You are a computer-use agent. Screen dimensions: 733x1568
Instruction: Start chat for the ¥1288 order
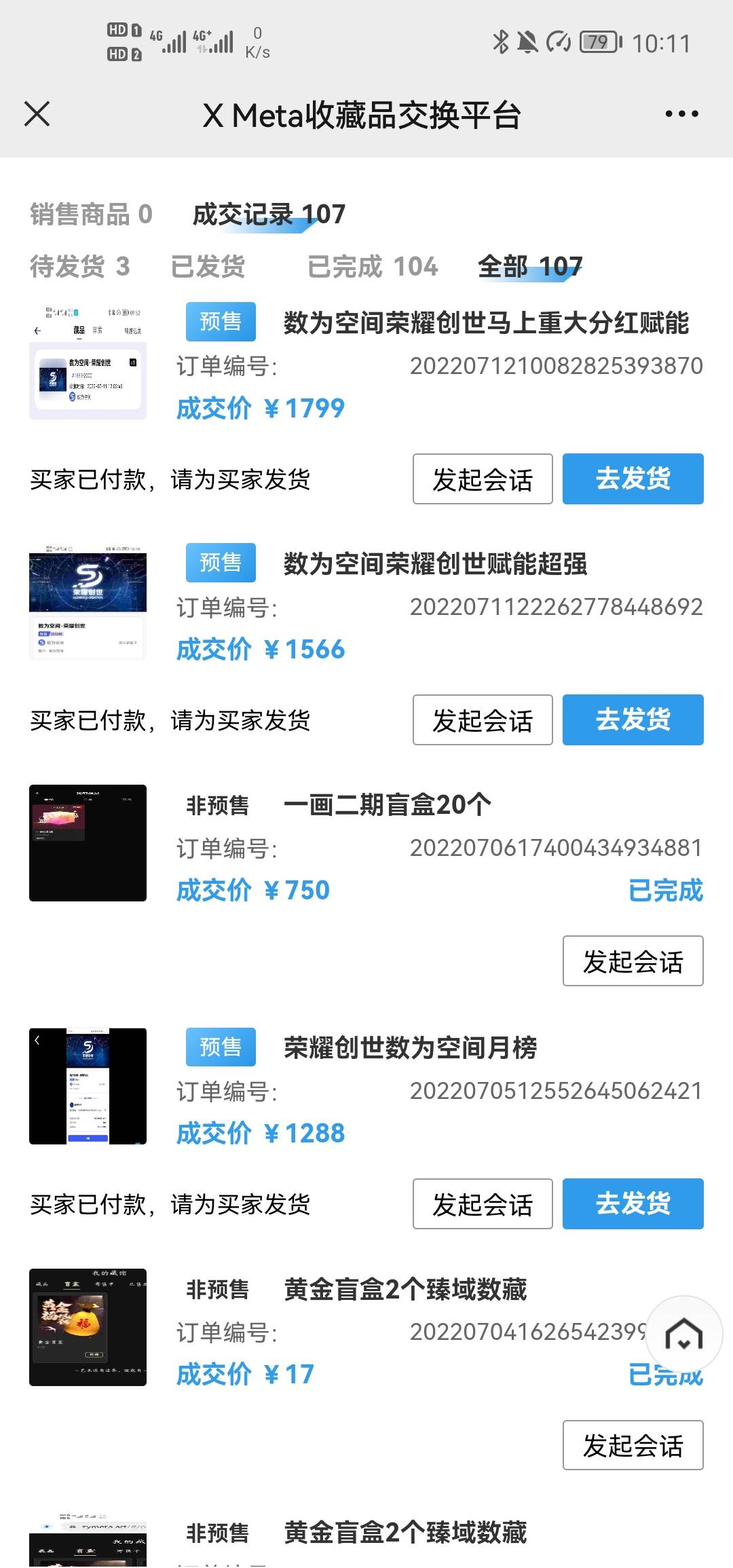[x=483, y=1204]
